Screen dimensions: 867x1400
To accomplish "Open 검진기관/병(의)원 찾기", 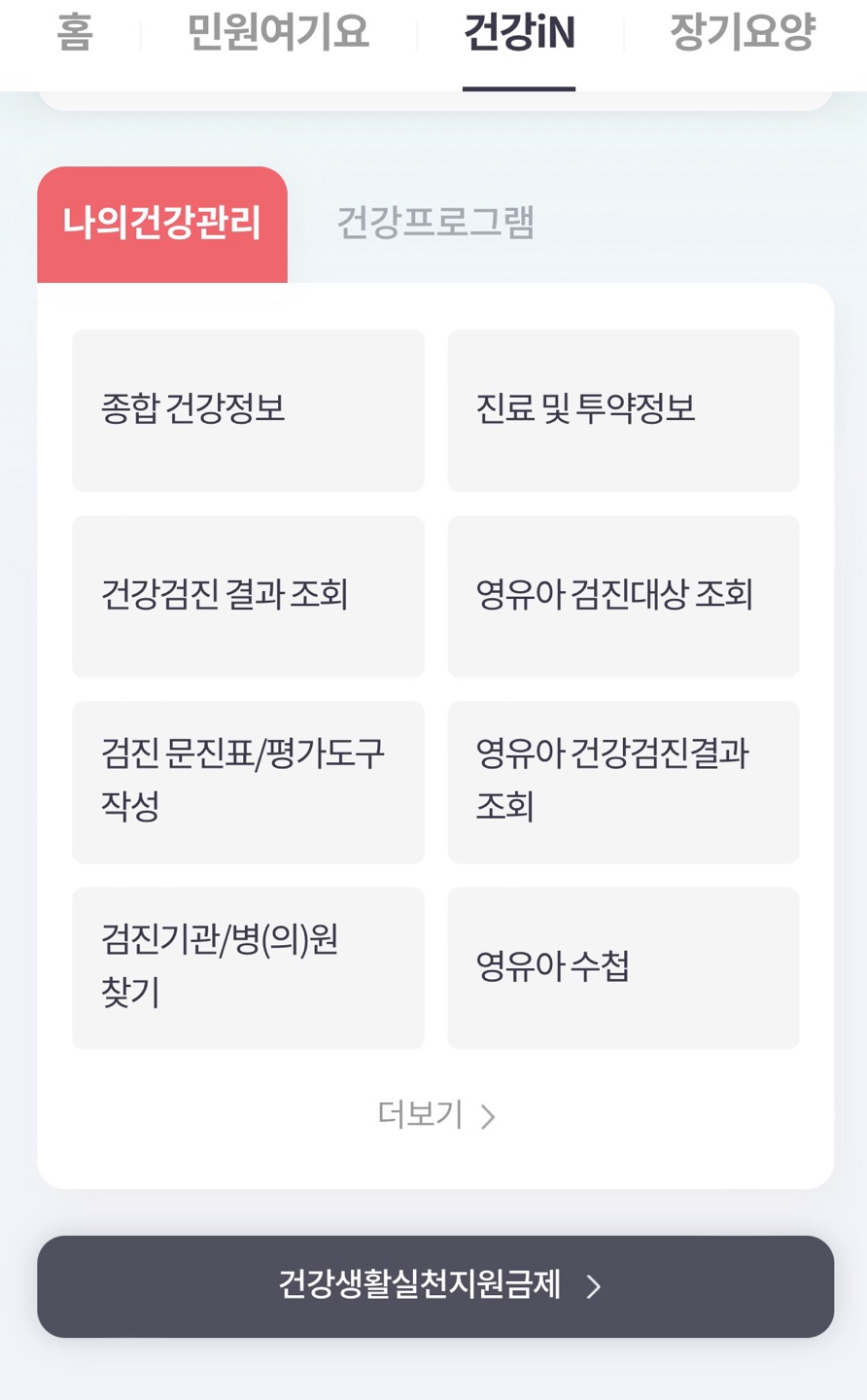I will tap(247, 968).
